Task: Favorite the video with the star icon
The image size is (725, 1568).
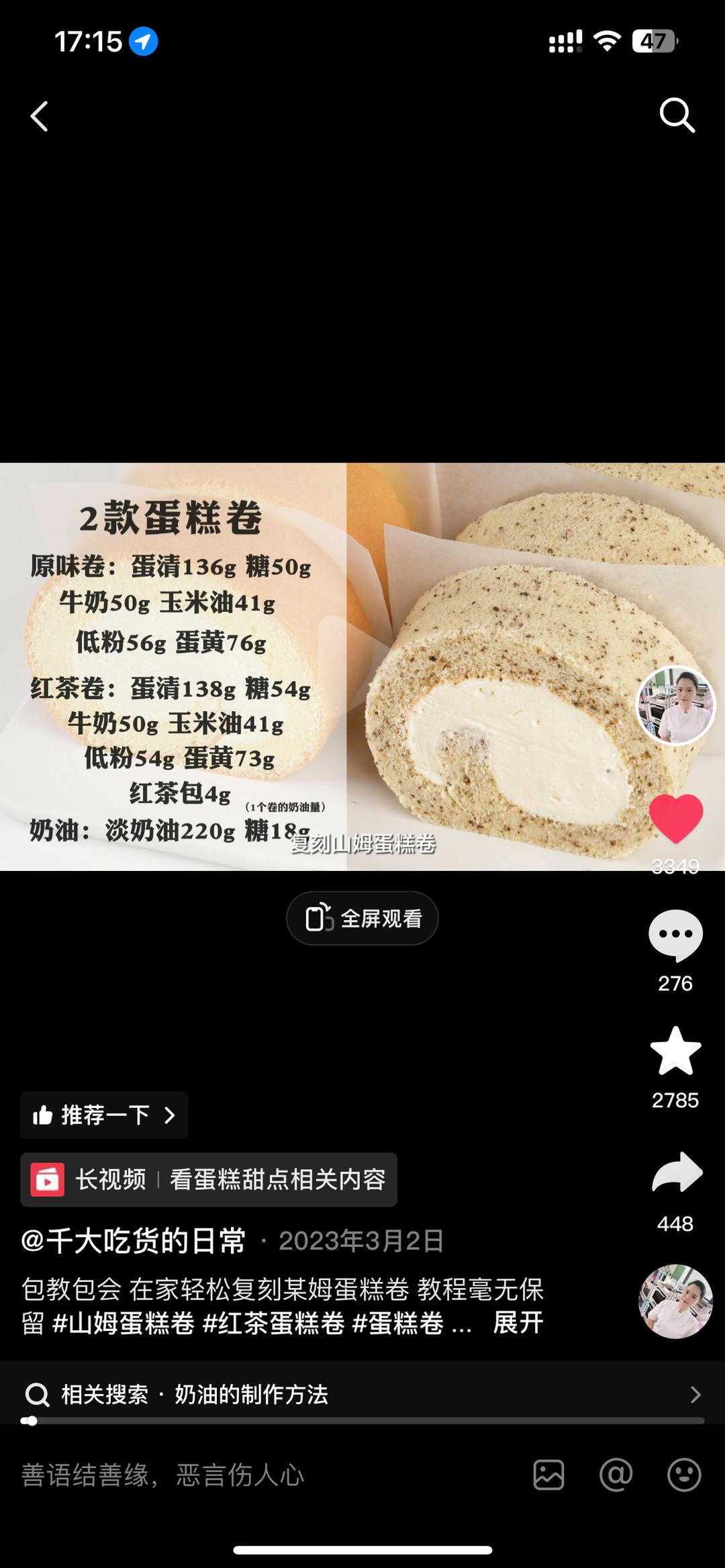Action: 675,1052
